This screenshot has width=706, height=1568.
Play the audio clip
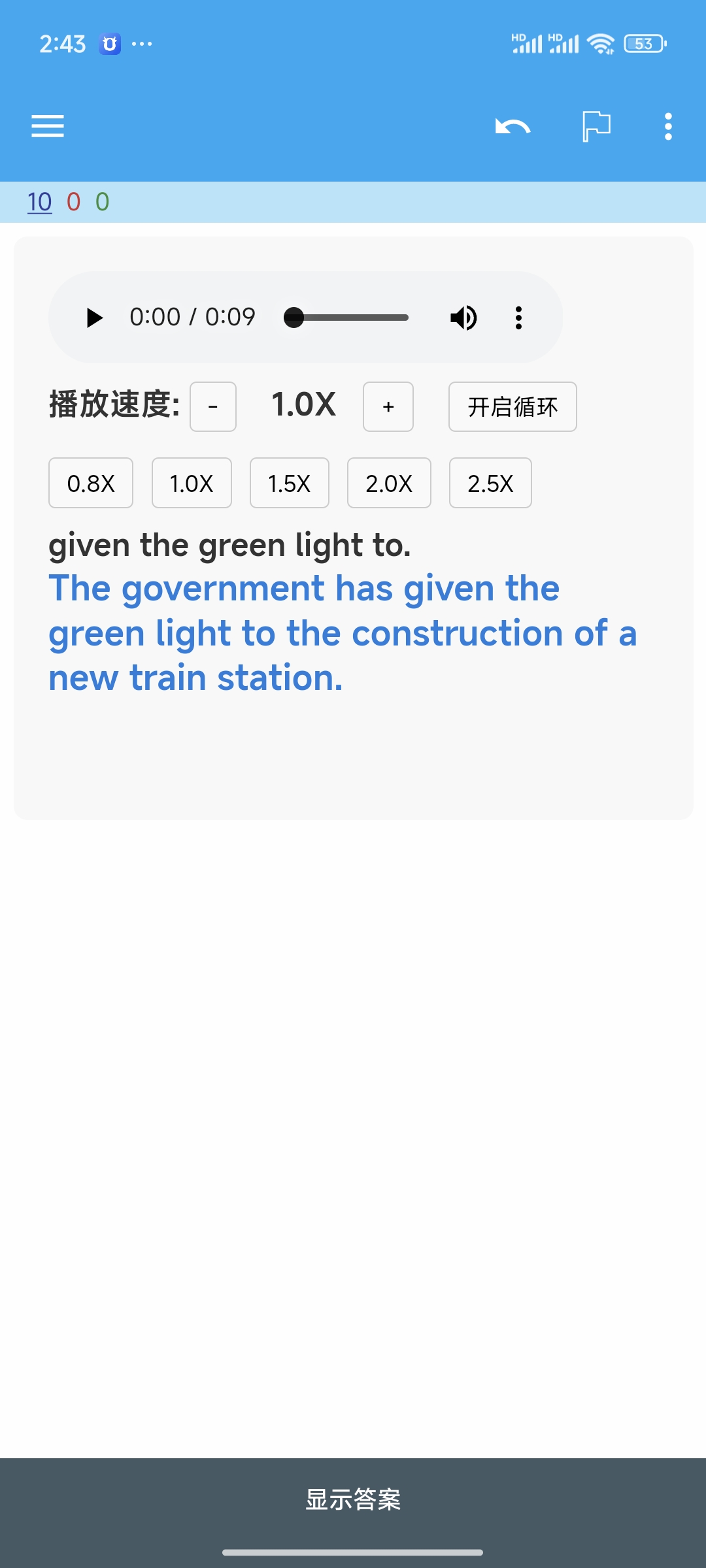(94, 318)
